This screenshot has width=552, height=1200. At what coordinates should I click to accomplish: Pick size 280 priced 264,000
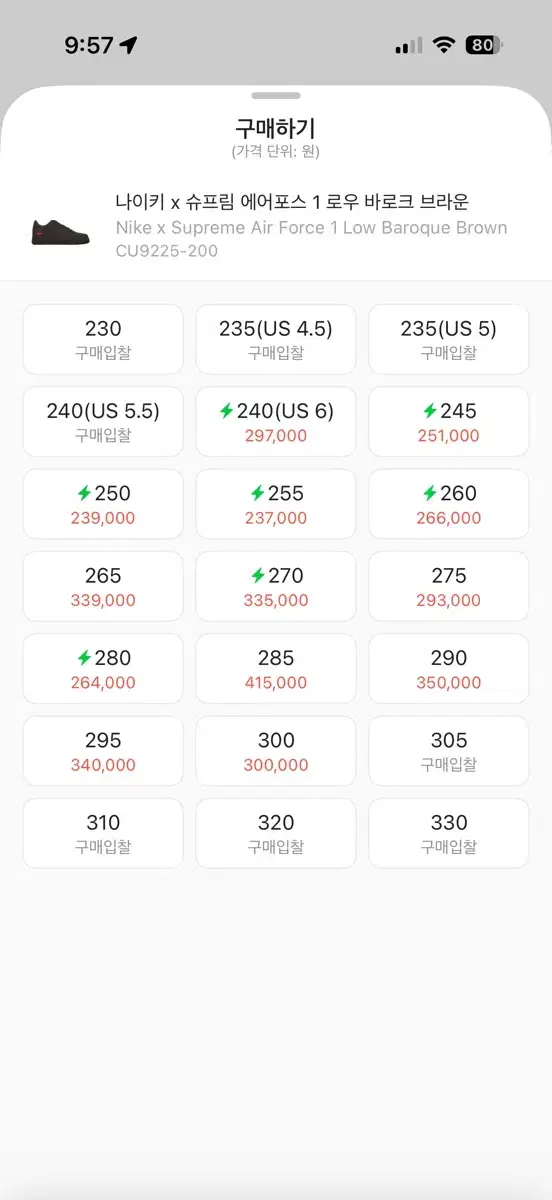pyautogui.click(x=103, y=669)
